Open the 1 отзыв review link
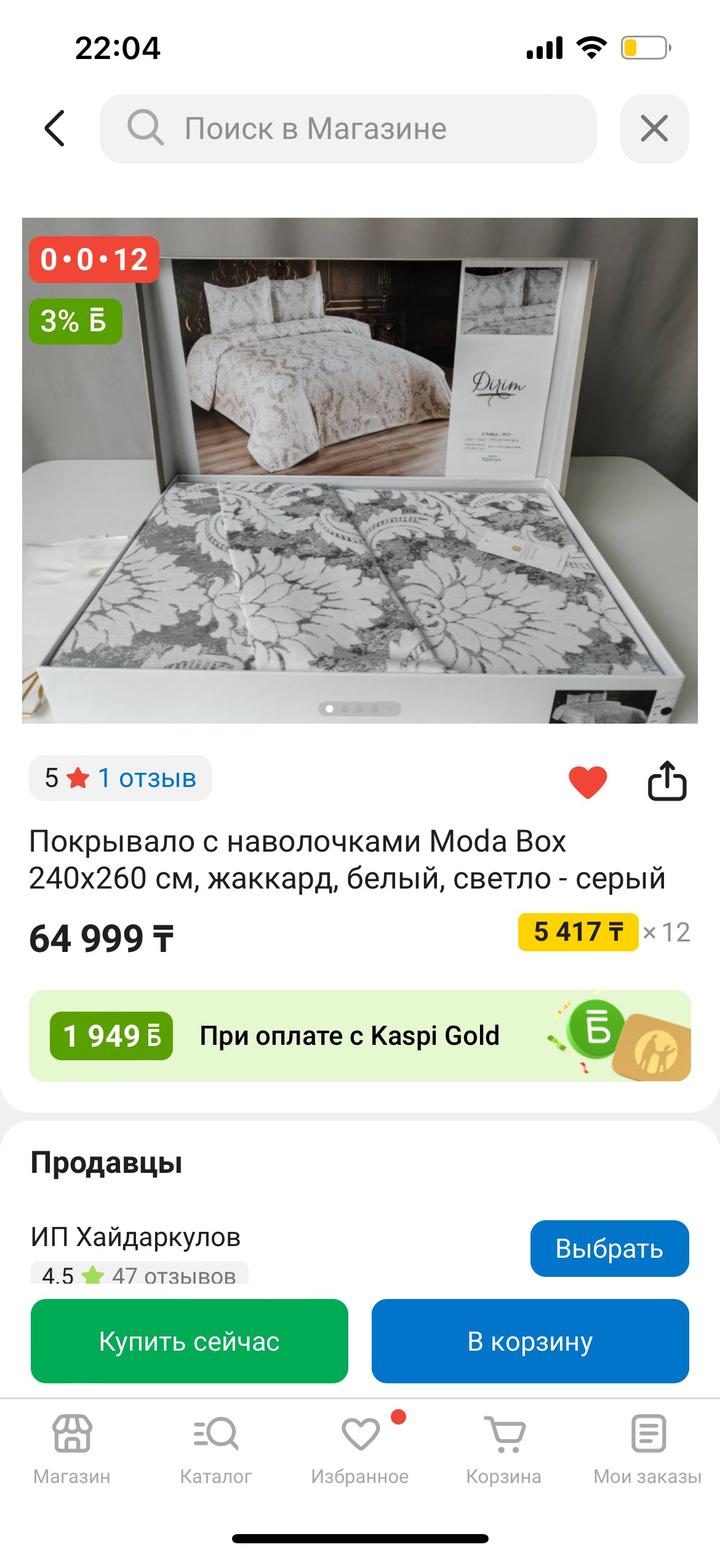Image resolution: width=720 pixels, height=1558 pixels. coord(146,778)
